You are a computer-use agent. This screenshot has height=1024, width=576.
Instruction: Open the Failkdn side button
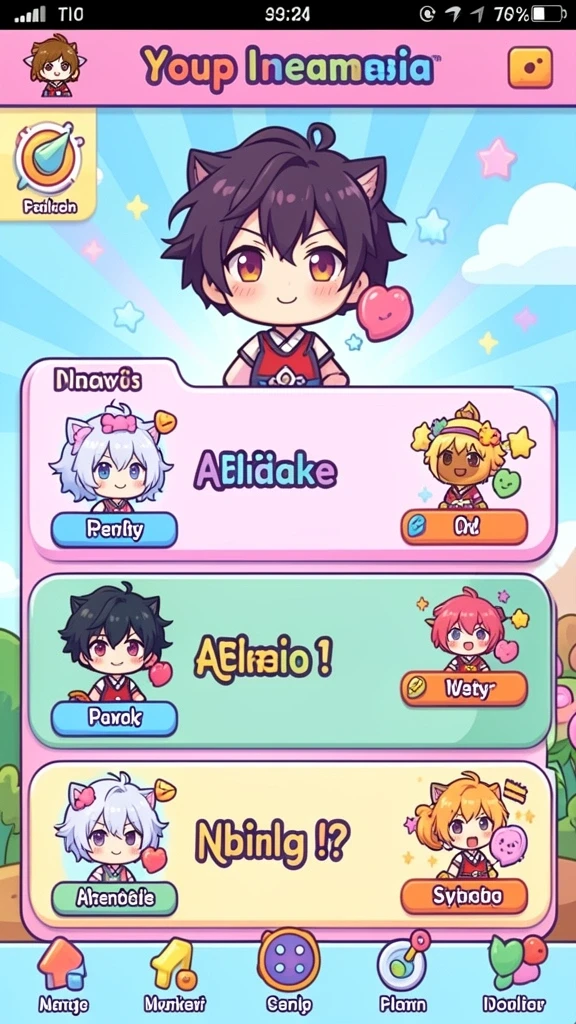click(x=49, y=167)
